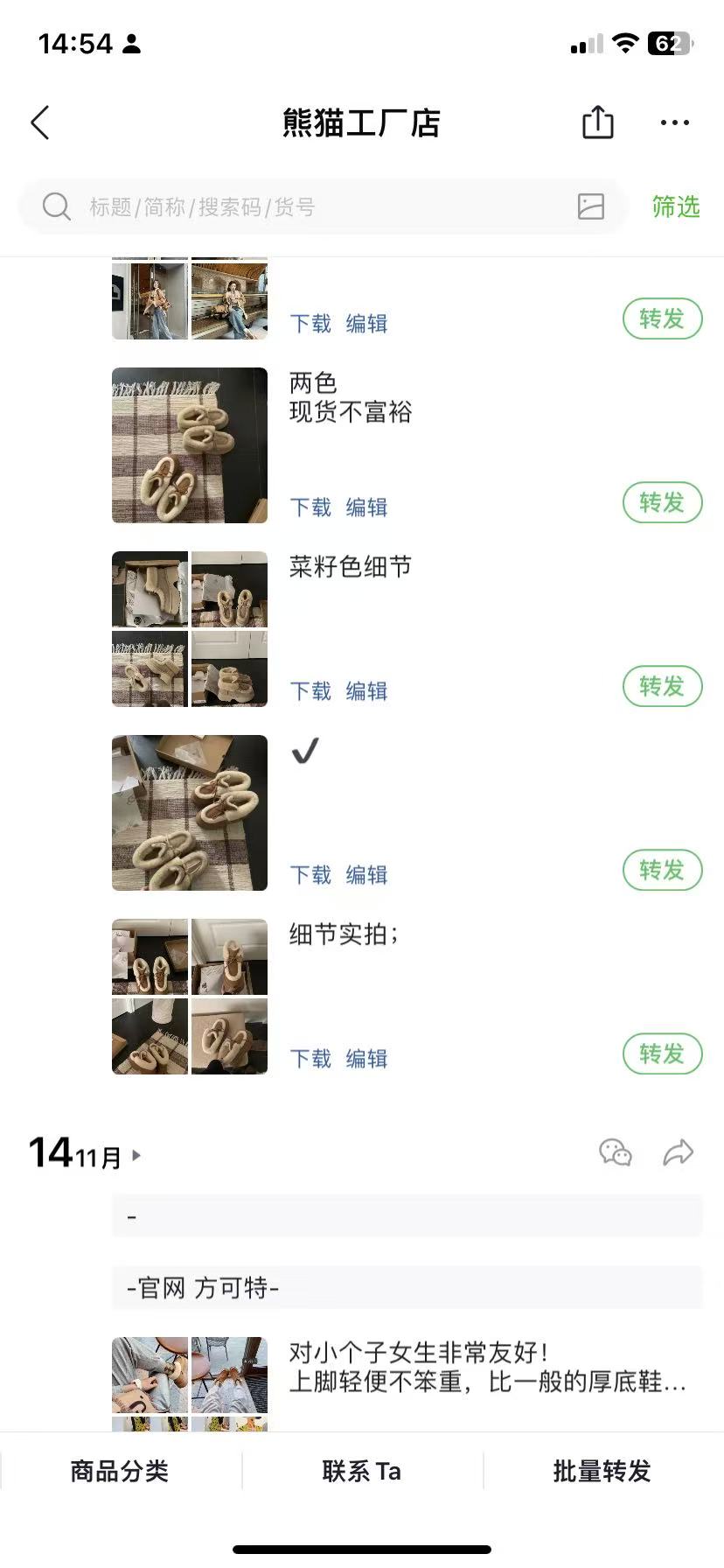Open 筛选 filter options
This screenshot has height=1568, width=724.
[x=675, y=207]
